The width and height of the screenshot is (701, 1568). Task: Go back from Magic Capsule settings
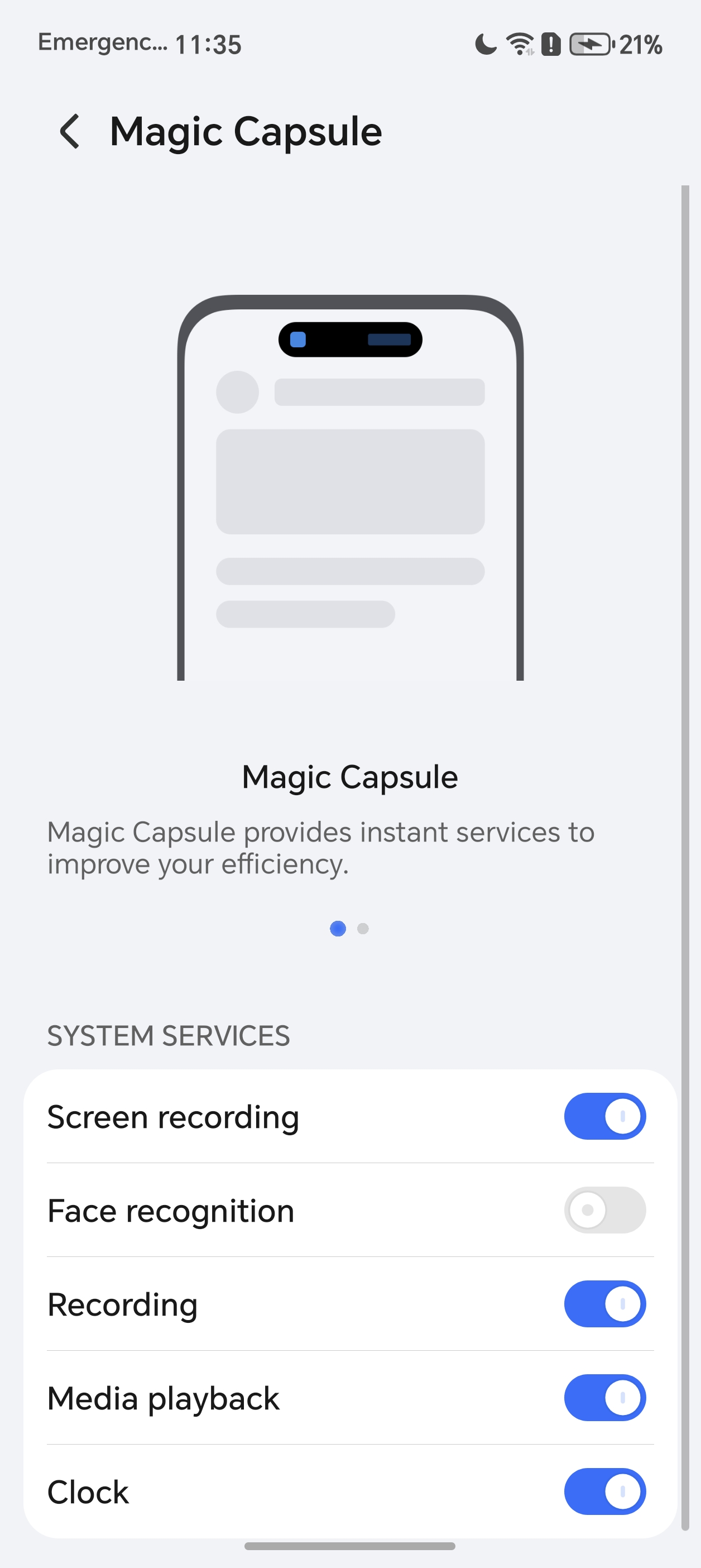69,131
